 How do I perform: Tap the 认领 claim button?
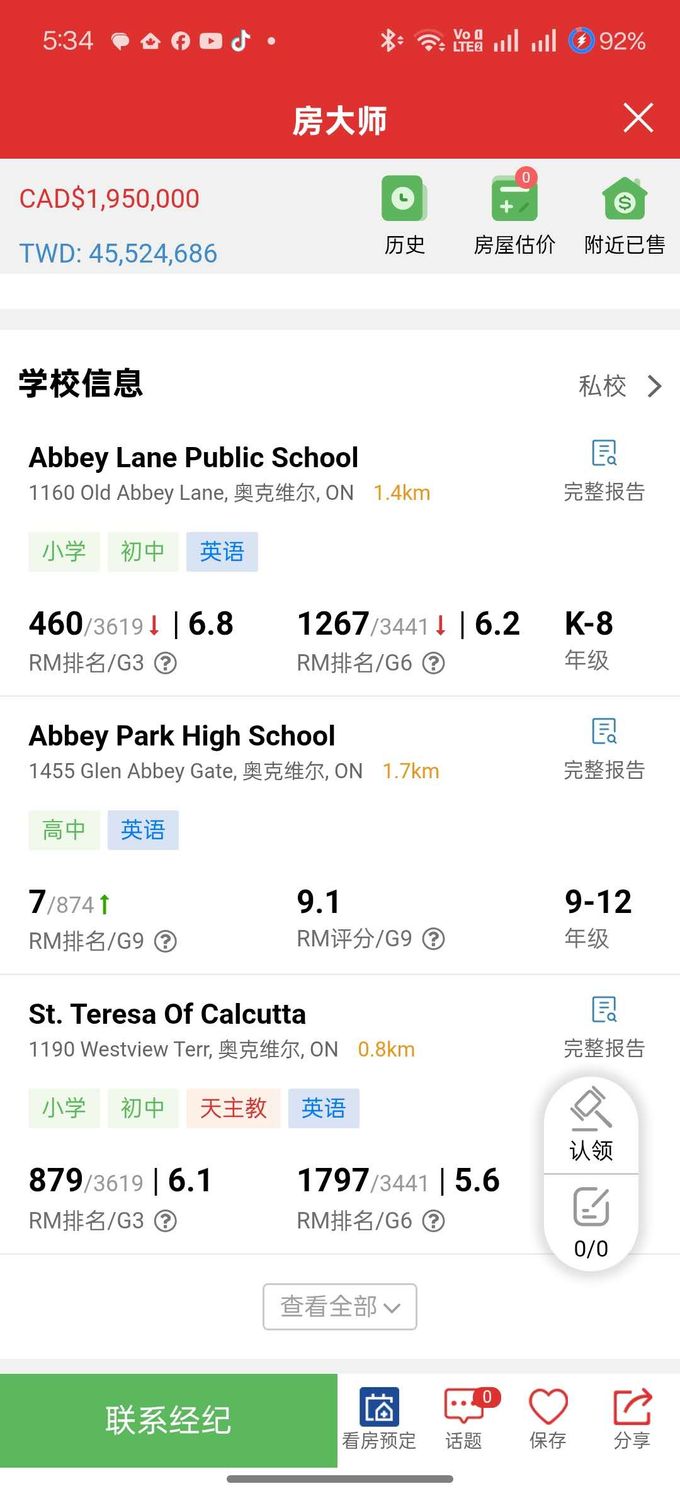pos(591,1125)
